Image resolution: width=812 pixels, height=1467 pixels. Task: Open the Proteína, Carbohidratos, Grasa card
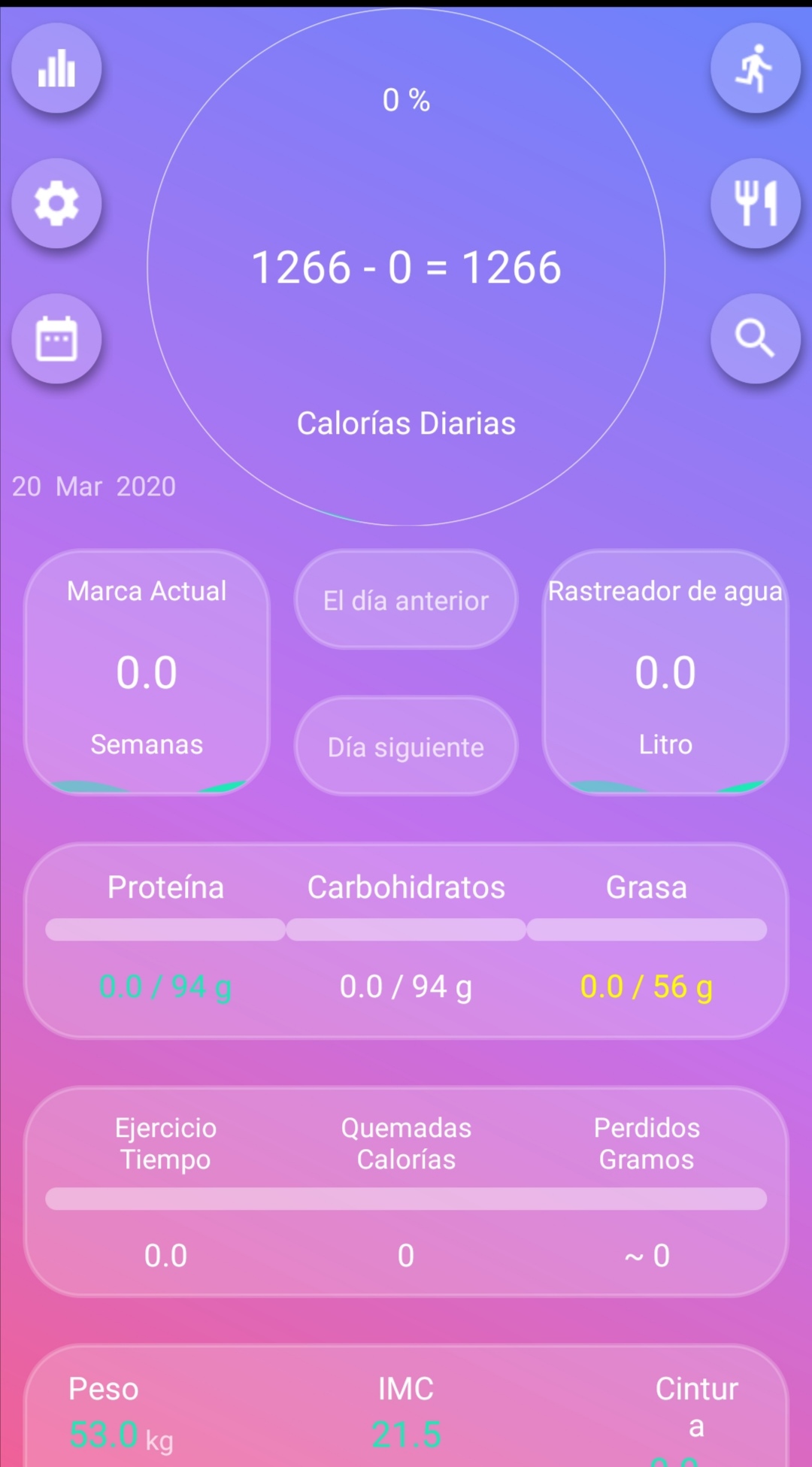coord(406,940)
